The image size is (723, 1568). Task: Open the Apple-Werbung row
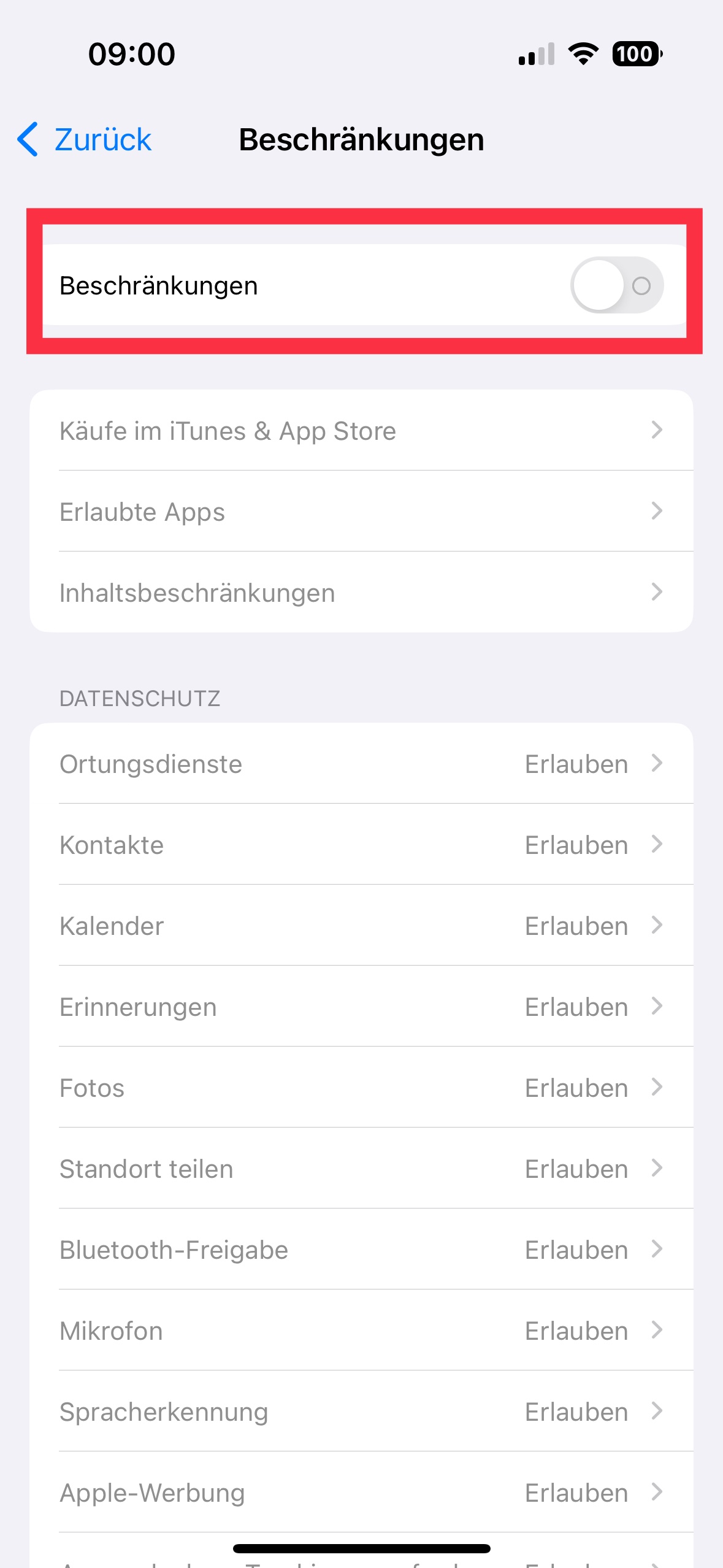[x=361, y=1493]
